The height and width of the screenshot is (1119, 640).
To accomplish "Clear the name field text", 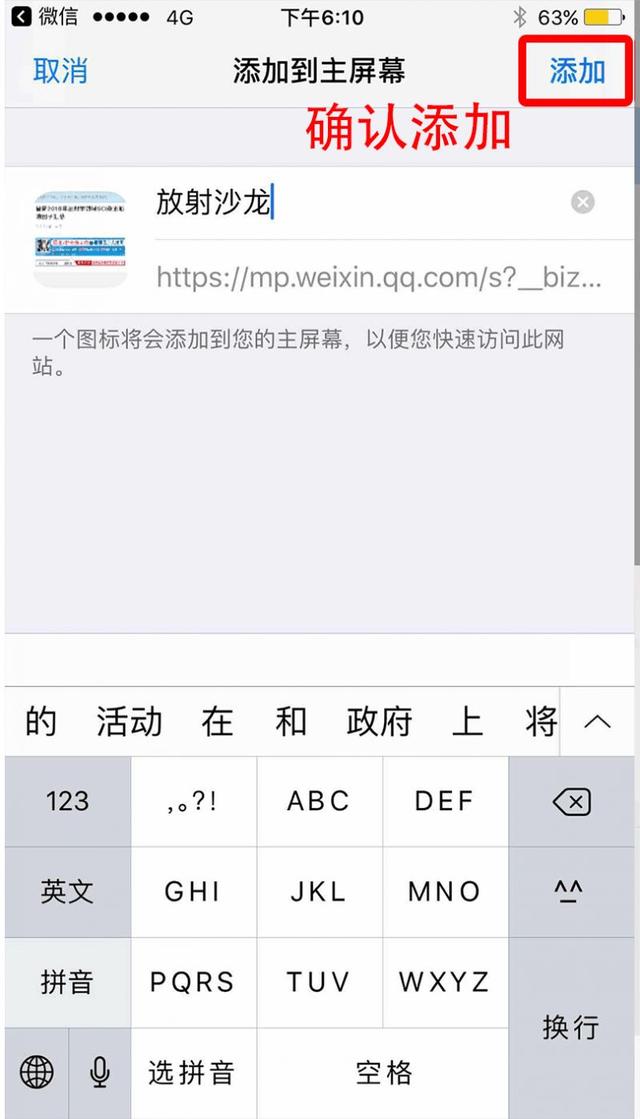I will (582, 203).
